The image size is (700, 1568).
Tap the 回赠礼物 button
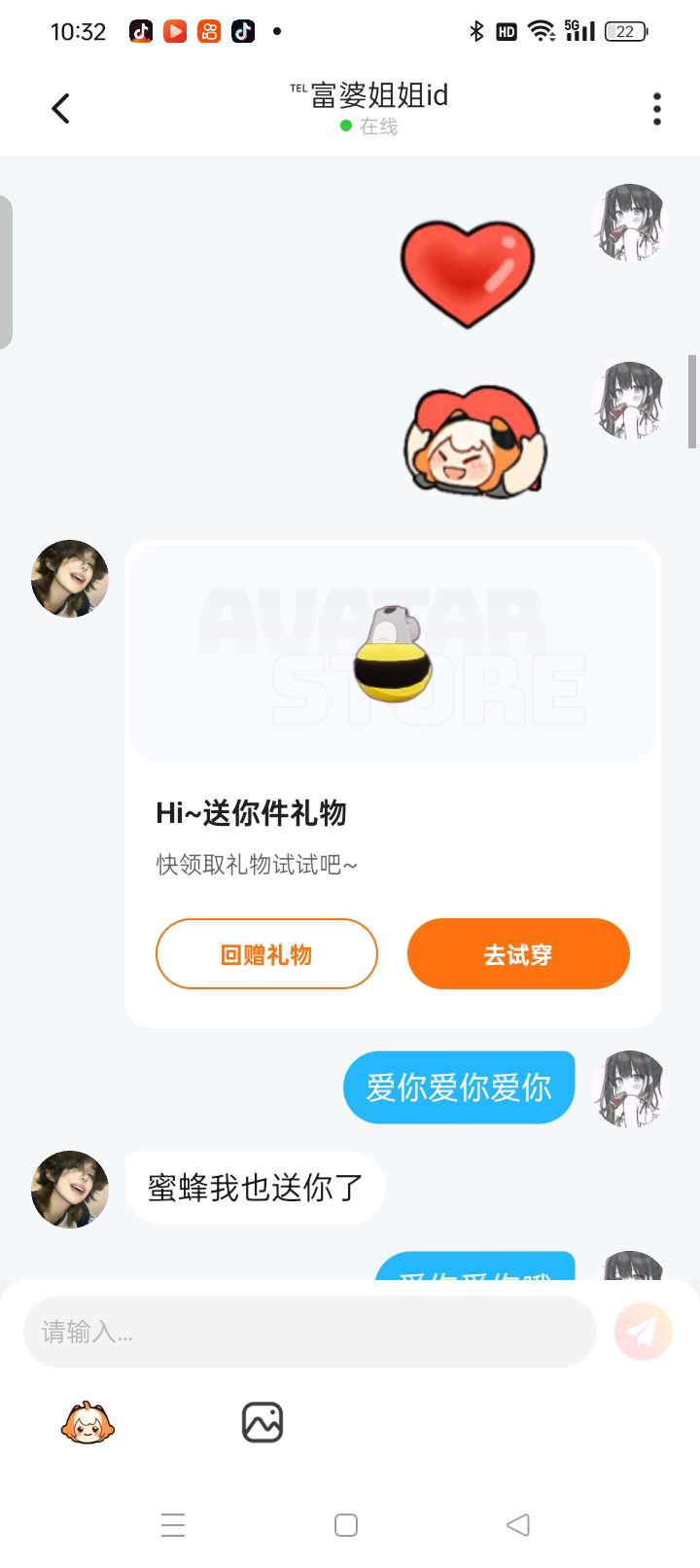[266, 954]
